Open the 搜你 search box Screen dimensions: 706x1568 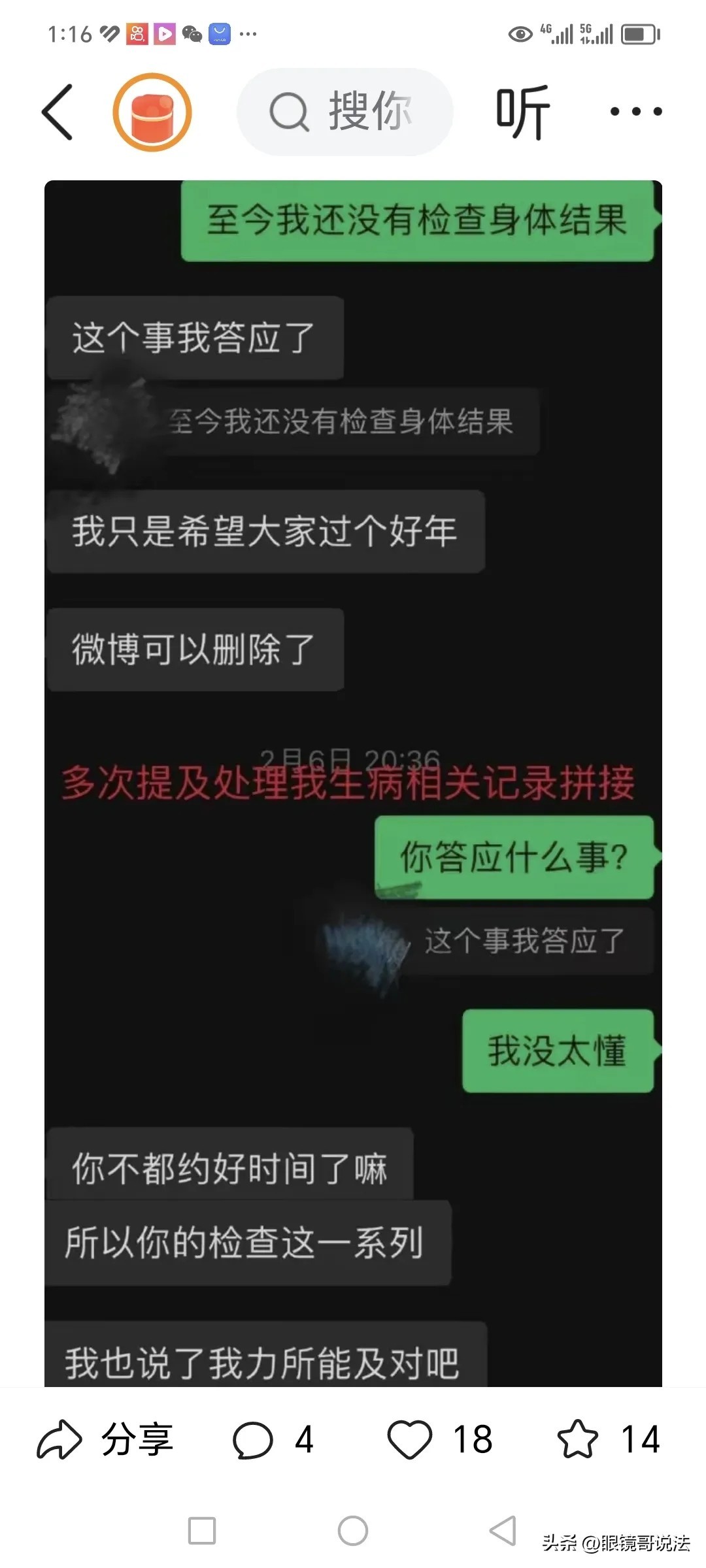[345, 112]
